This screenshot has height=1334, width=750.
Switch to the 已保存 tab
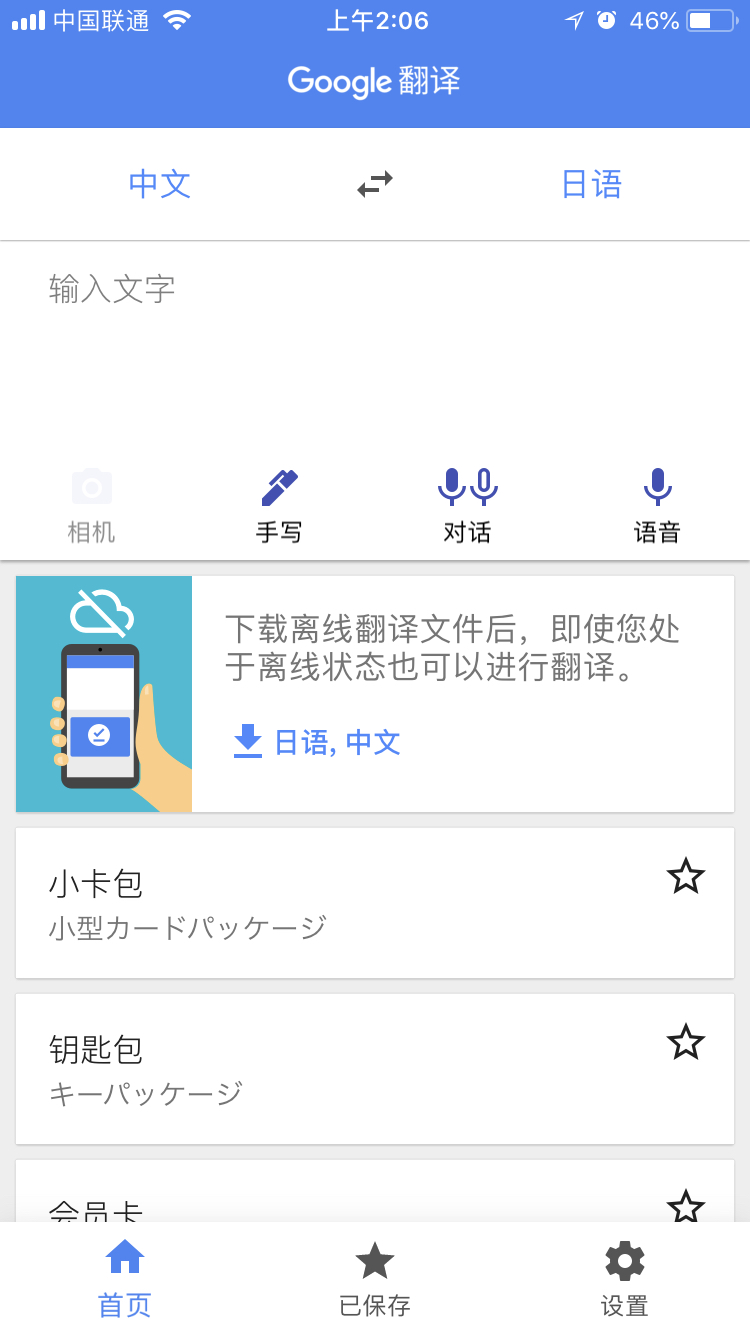[375, 1279]
